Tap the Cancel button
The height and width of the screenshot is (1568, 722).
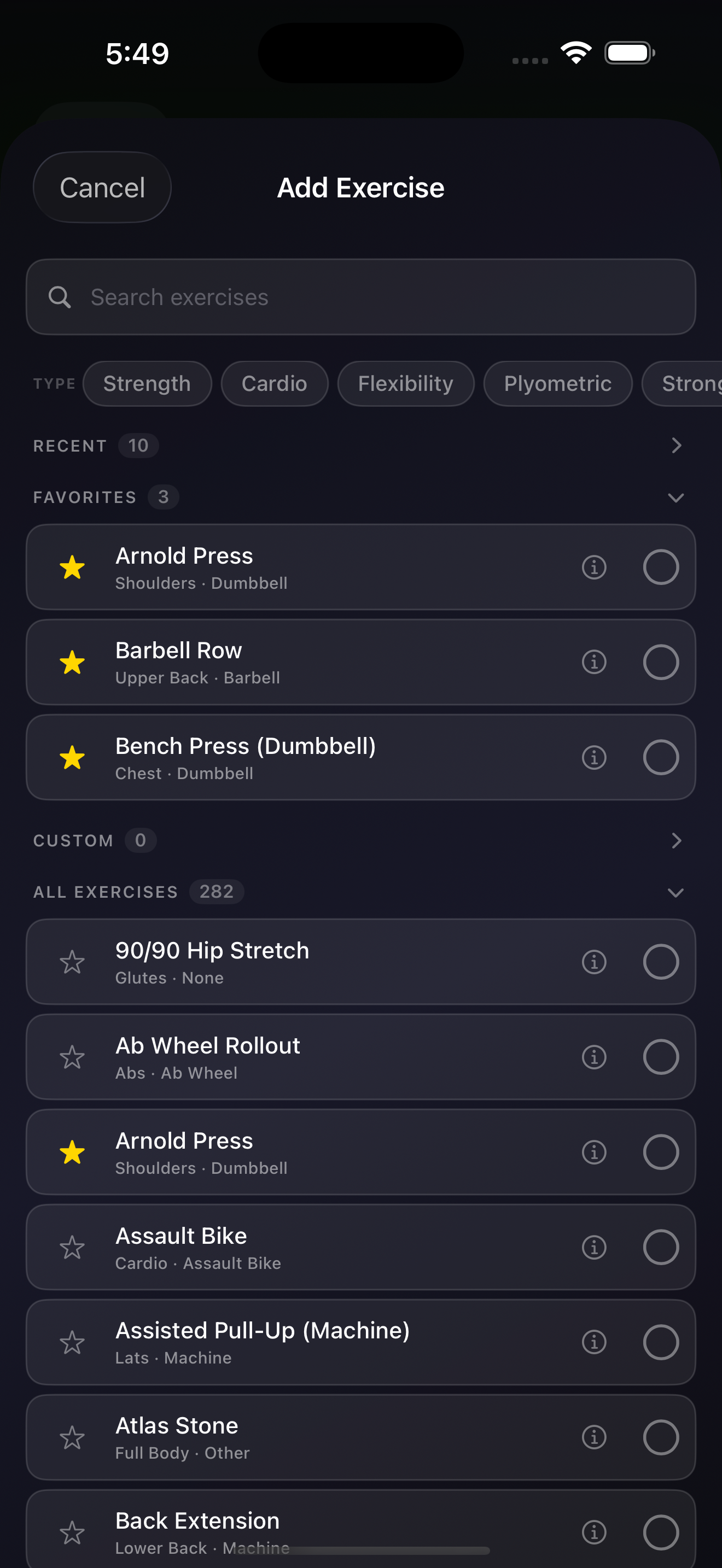102,188
